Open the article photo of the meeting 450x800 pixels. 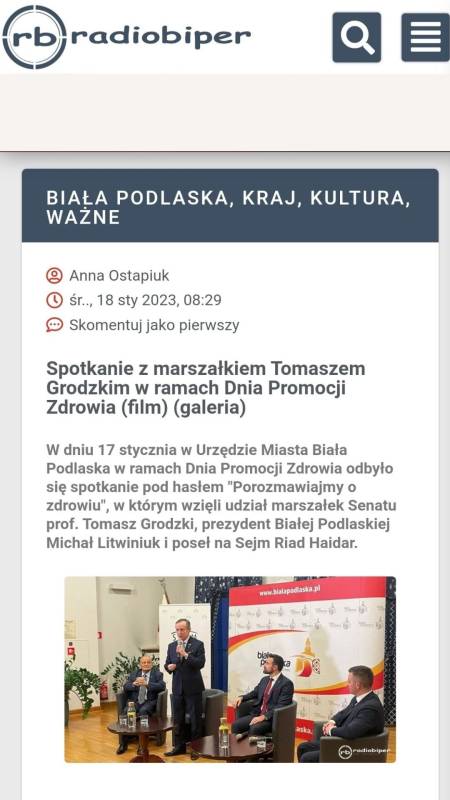[x=230, y=669]
